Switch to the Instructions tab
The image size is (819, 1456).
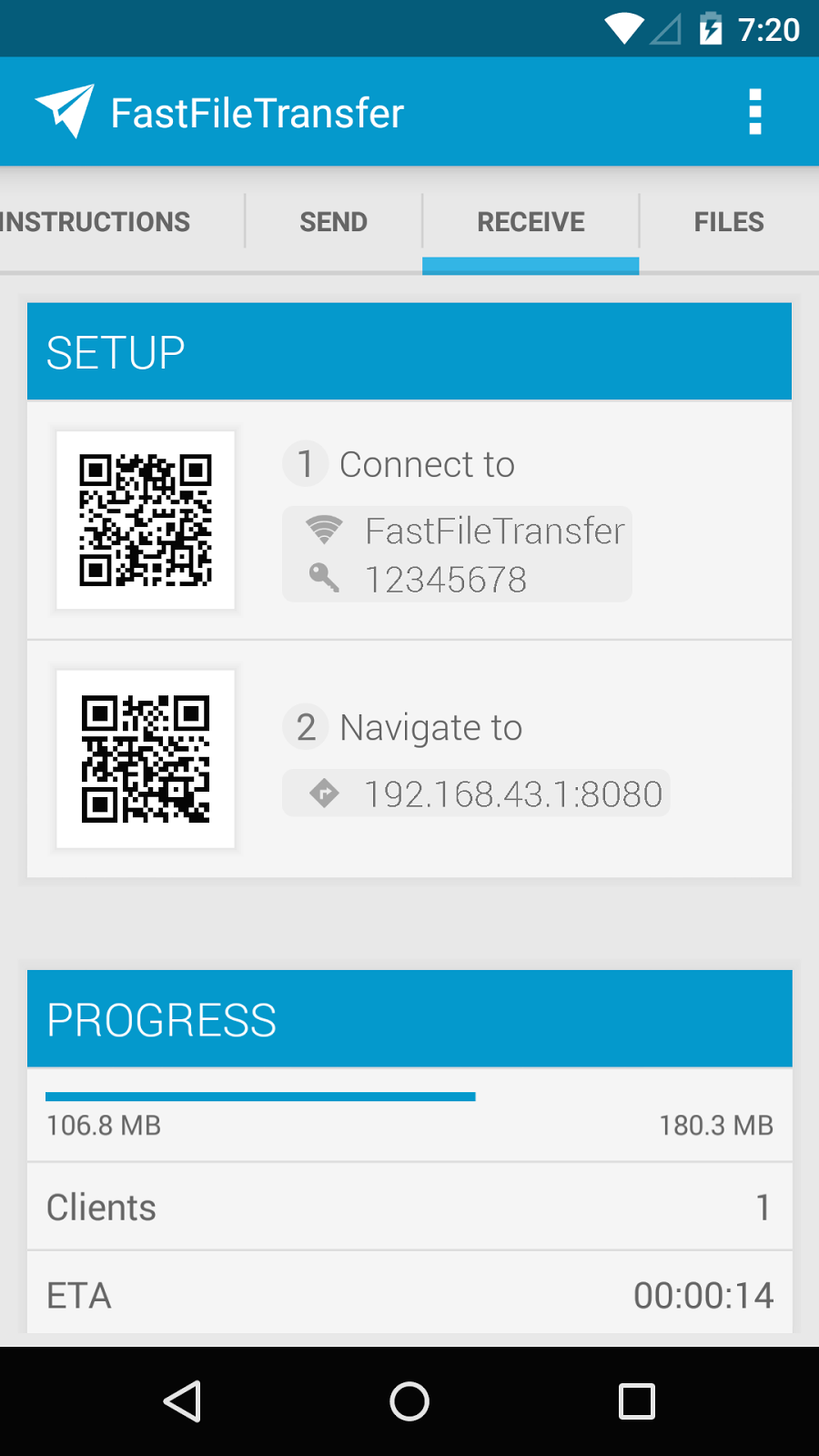pyautogui.click(x=96, y=222)
